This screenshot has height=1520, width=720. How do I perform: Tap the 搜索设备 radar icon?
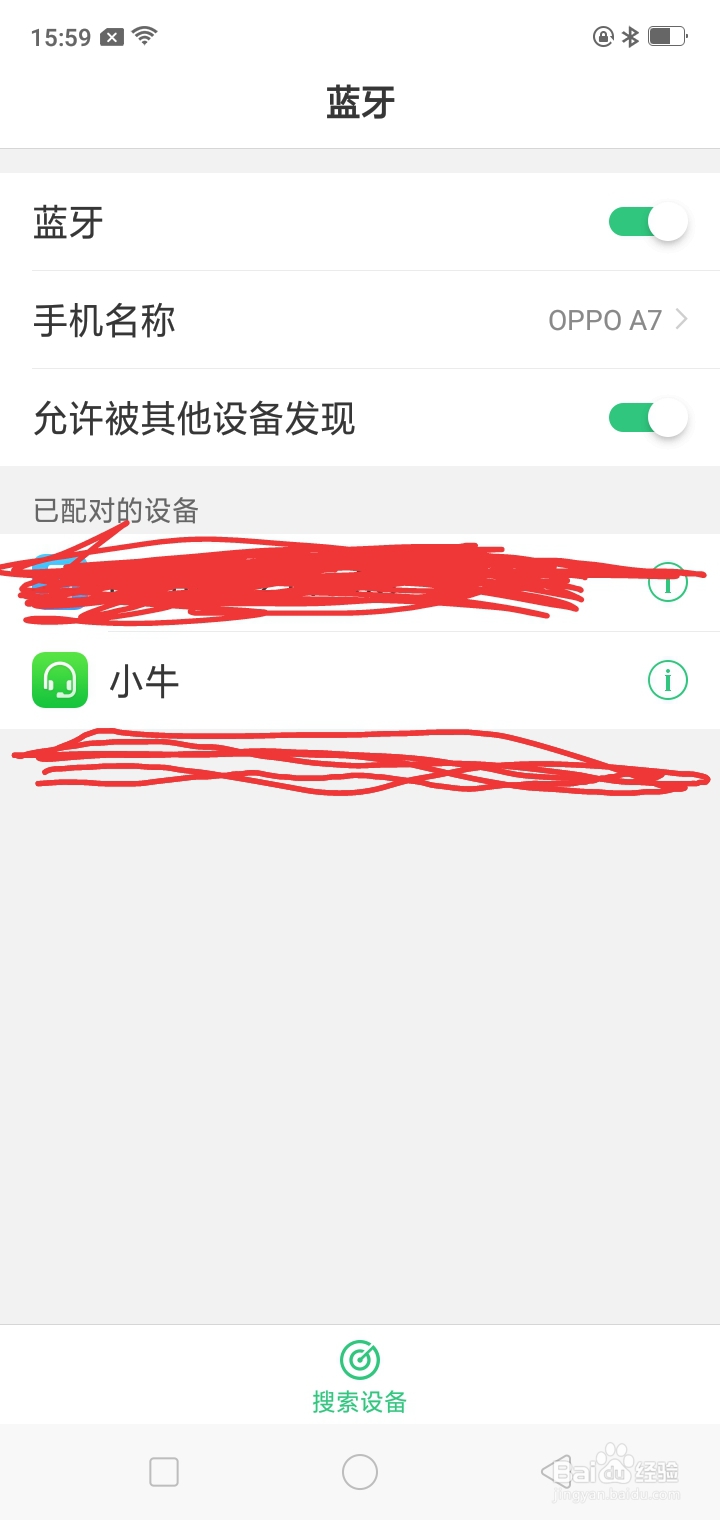pos(360,1360)
